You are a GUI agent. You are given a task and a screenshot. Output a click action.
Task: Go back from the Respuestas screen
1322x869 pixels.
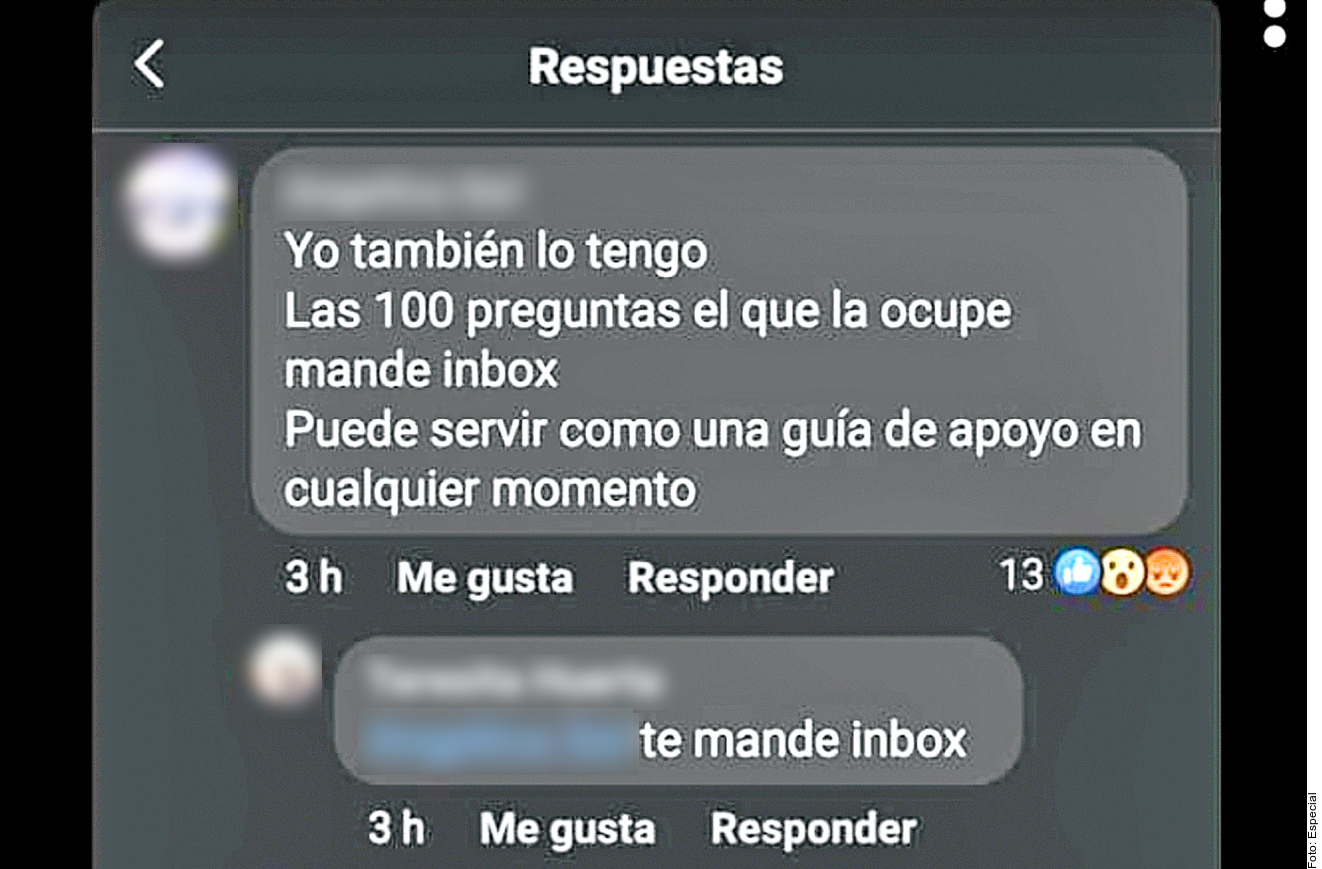coord(149,66)
